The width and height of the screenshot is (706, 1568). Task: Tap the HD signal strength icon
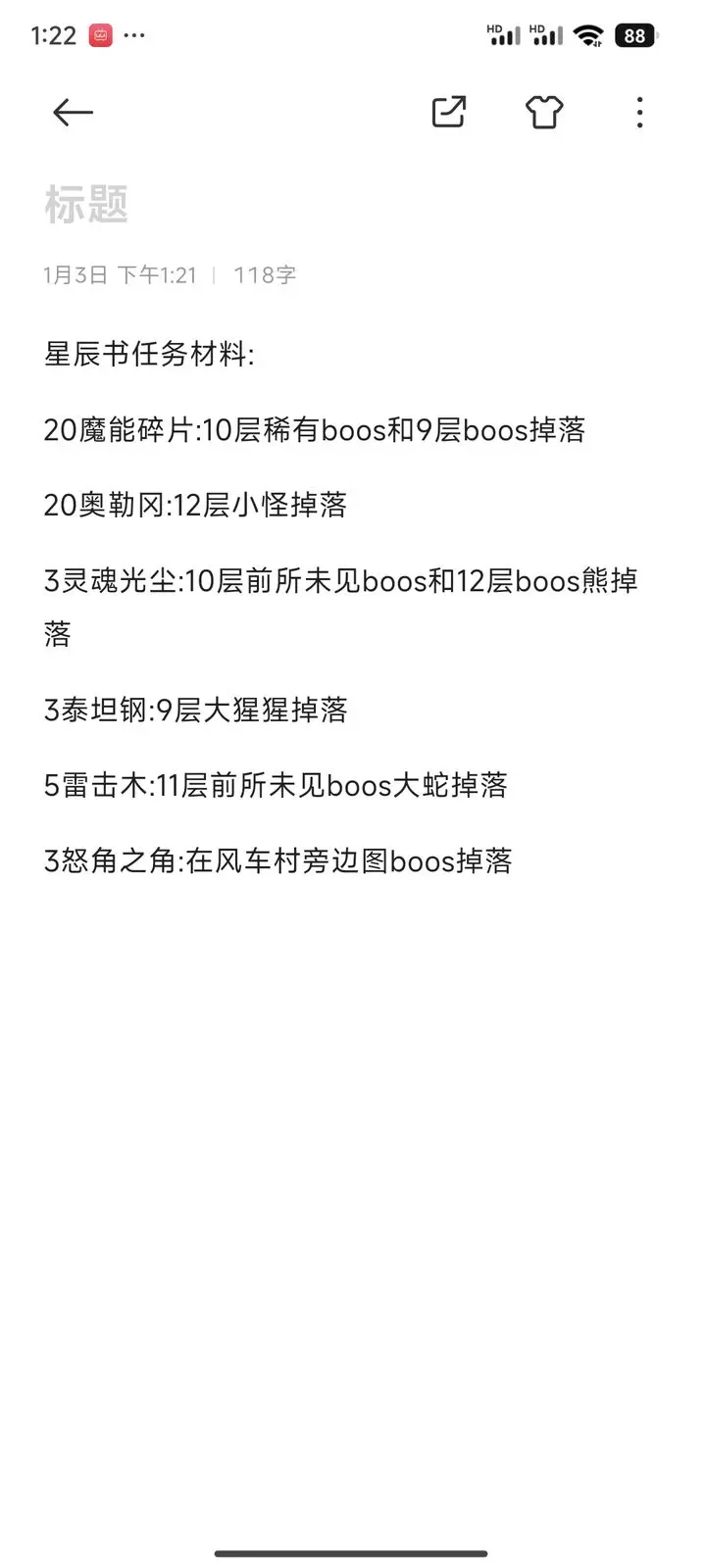pos(503,34)
